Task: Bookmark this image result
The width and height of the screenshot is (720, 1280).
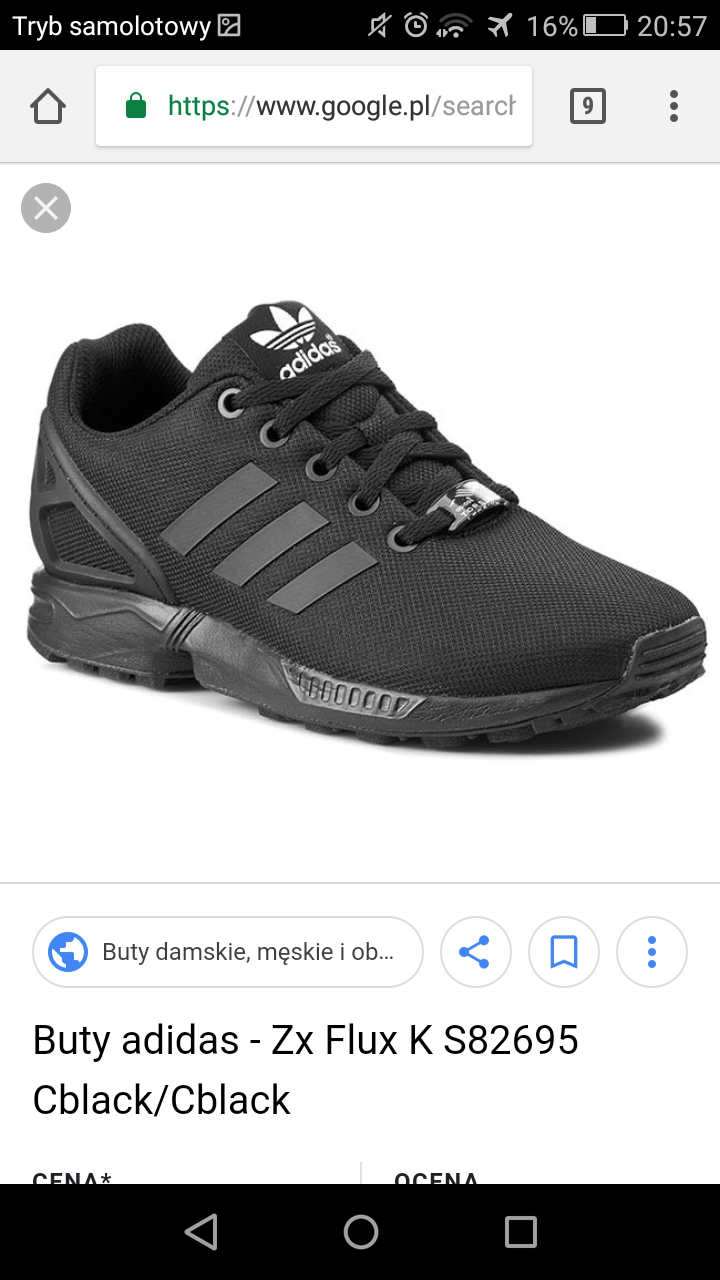Action: (x=564, y=952)
